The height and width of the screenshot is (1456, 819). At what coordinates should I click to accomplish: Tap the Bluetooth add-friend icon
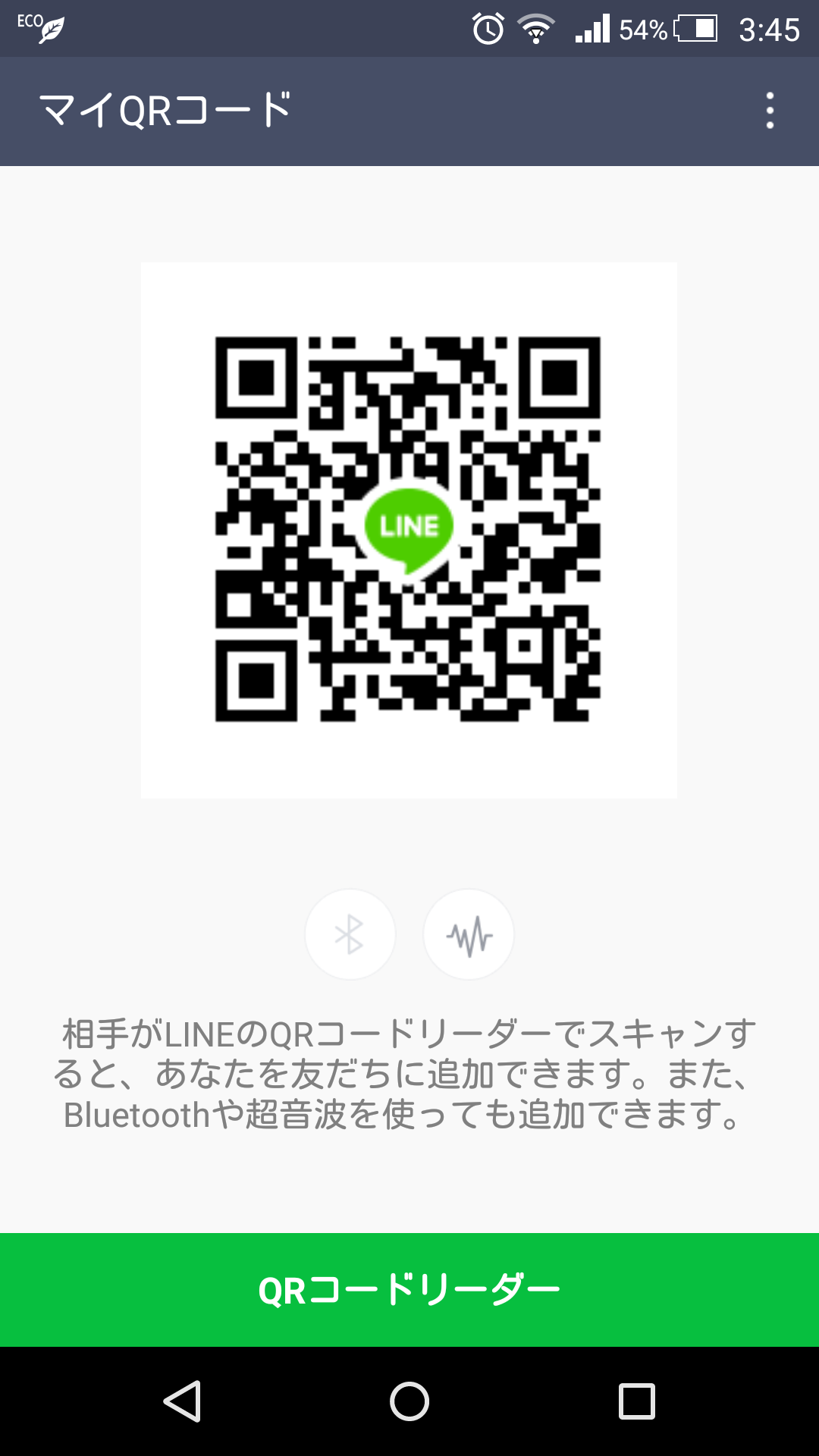350,934
